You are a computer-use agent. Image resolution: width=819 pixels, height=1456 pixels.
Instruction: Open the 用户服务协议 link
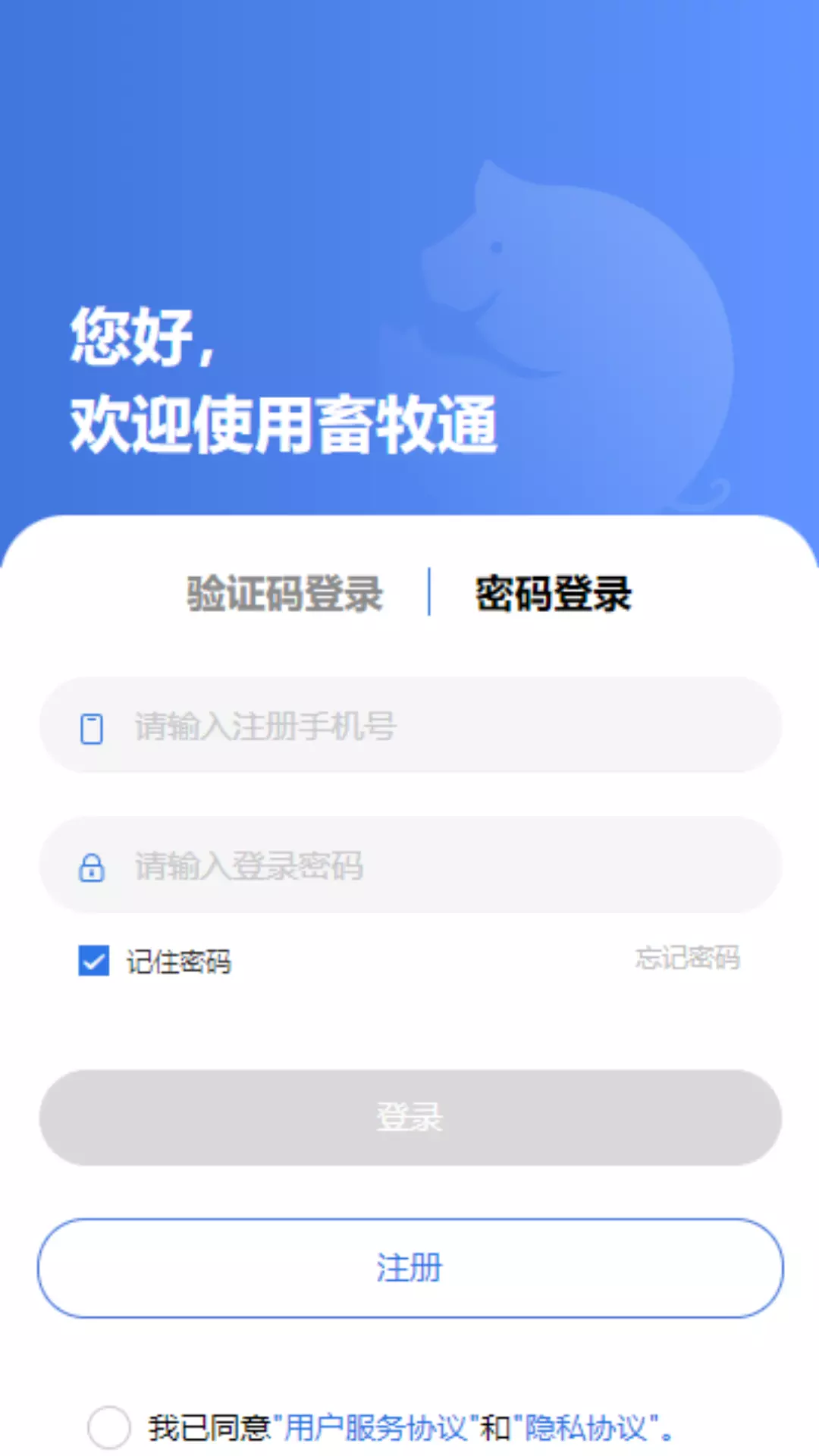point(375,1428)
